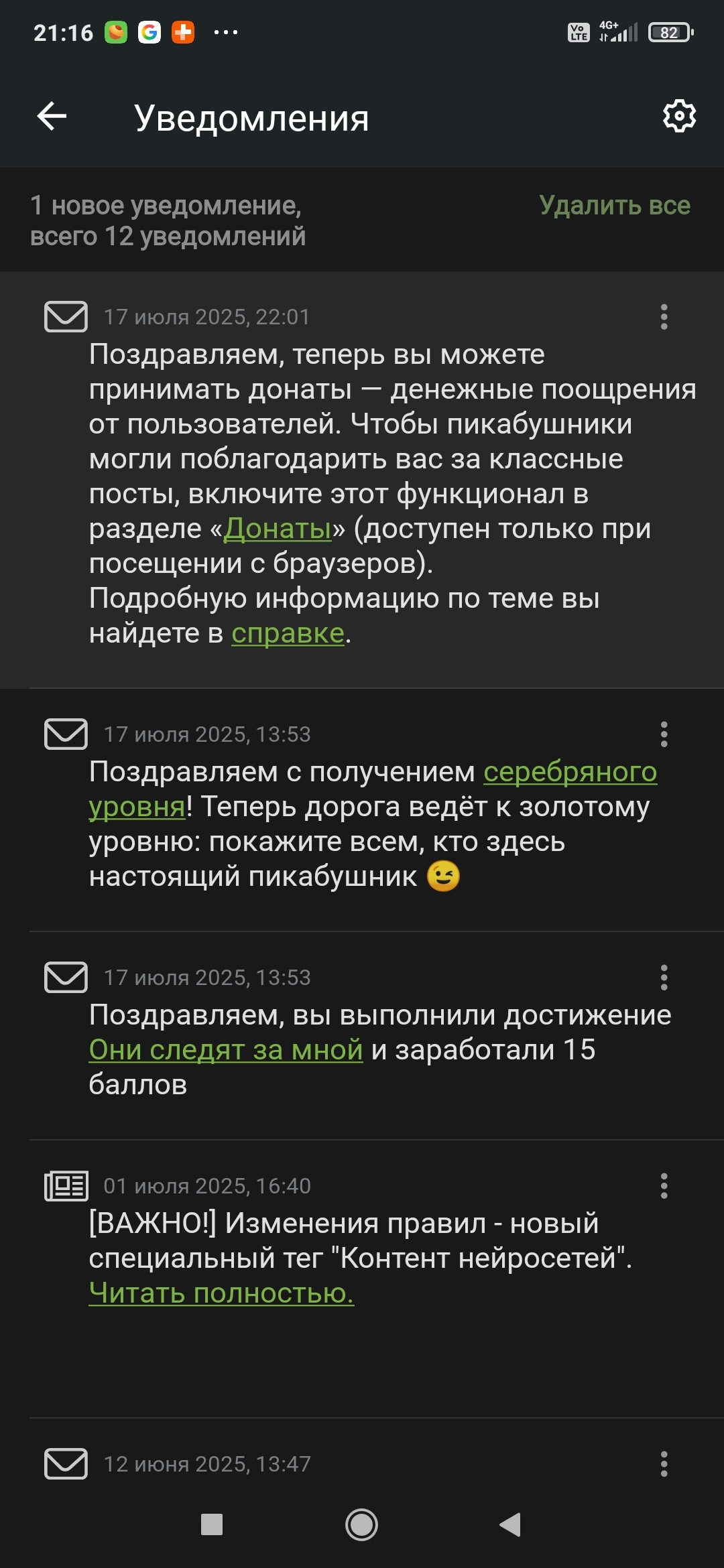The width and height of the screenshot is (724, 1568).
Task: Open menu for the silver level notification
Action: coord(664,734)
